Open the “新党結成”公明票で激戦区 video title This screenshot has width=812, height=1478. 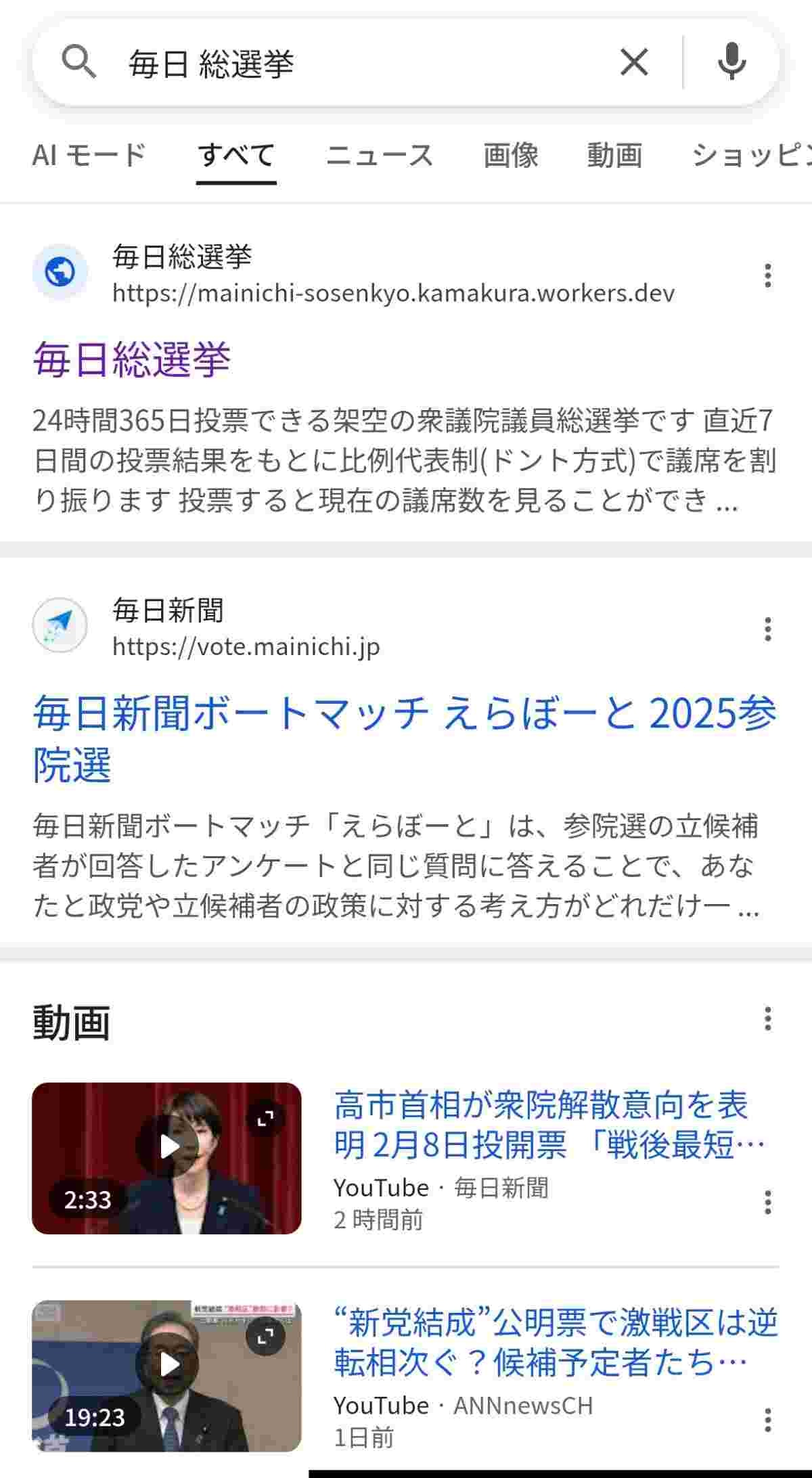click(555, 1342)
